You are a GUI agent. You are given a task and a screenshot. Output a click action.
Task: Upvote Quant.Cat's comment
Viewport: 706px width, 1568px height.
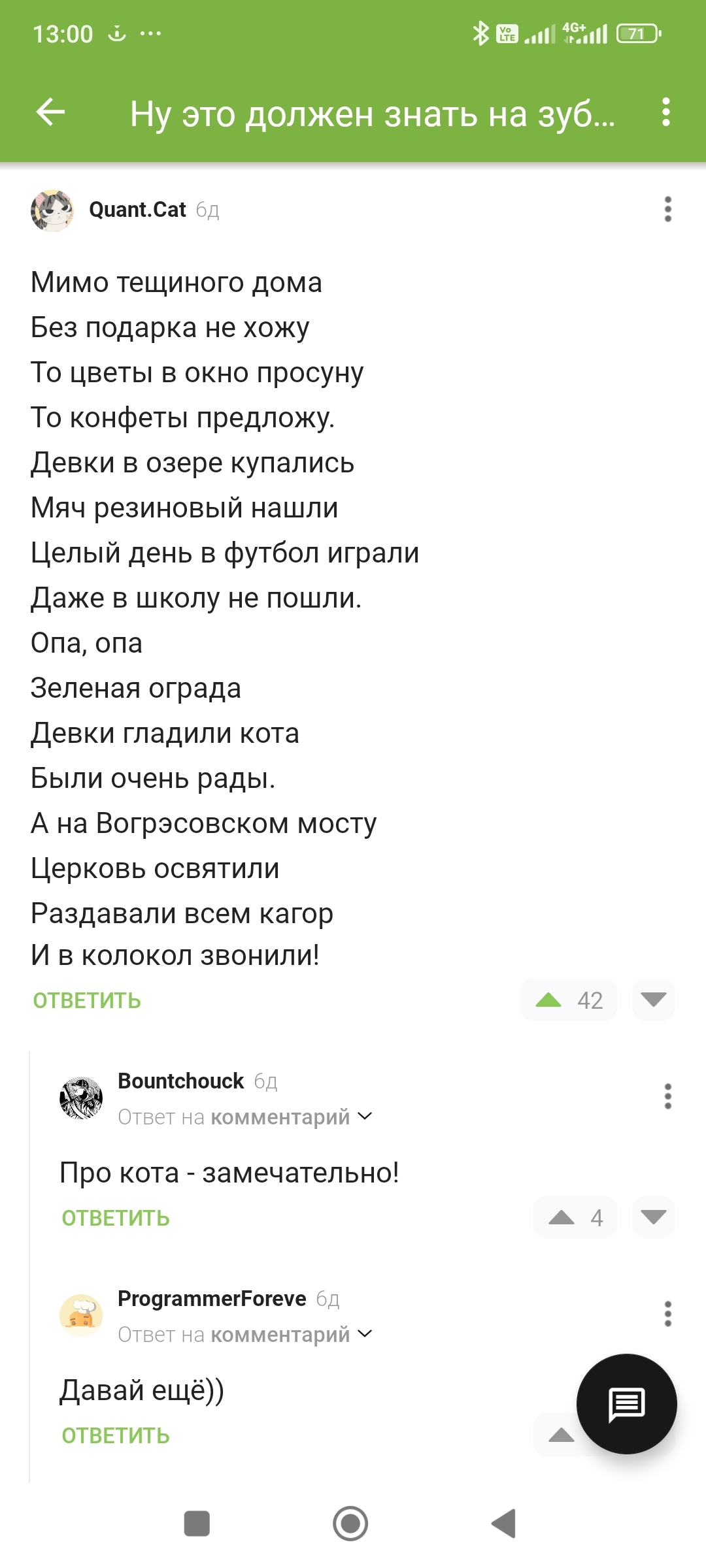[x=549, y=1000]
